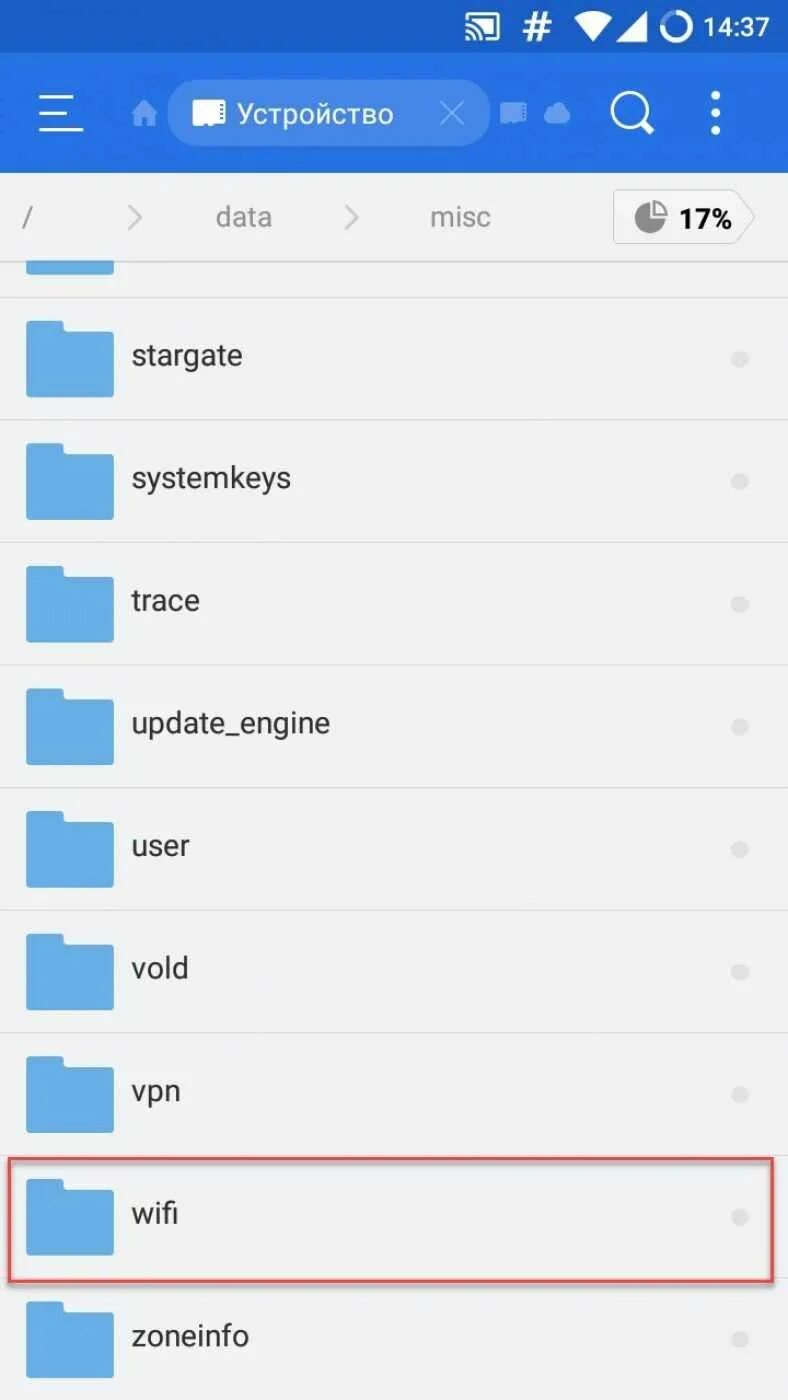Open the vold folder

(x=394, y=972)
